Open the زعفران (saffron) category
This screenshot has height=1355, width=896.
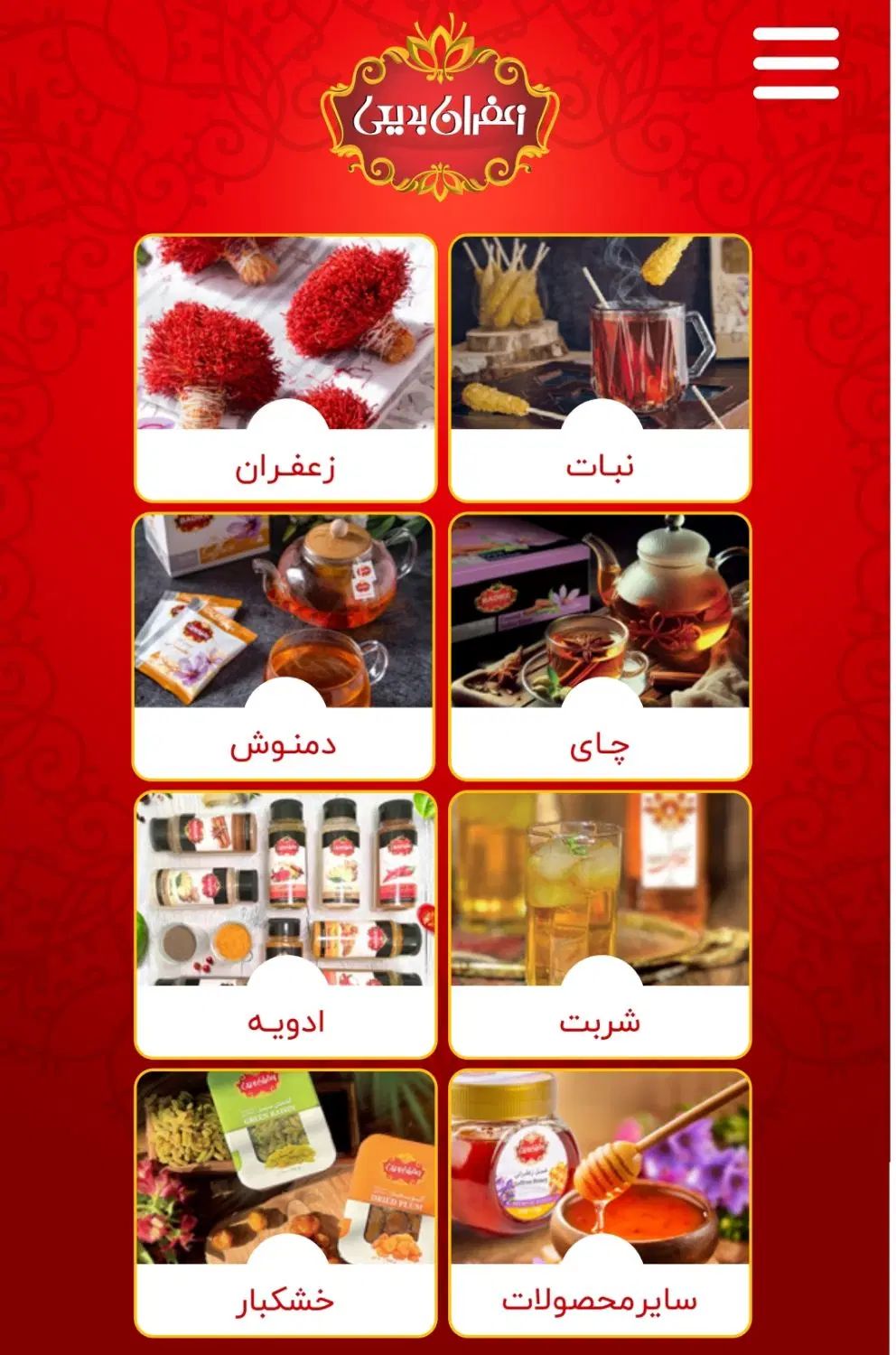(285, 368)
